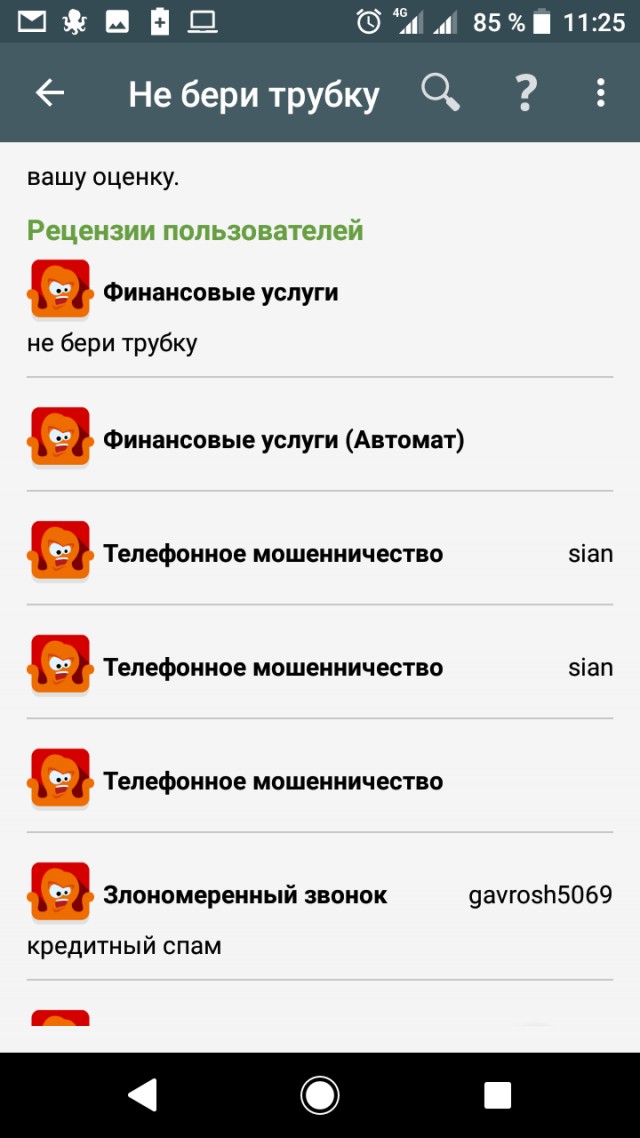Open help via the question mark icon
The image size is (640, 1138).
[525, 93]
